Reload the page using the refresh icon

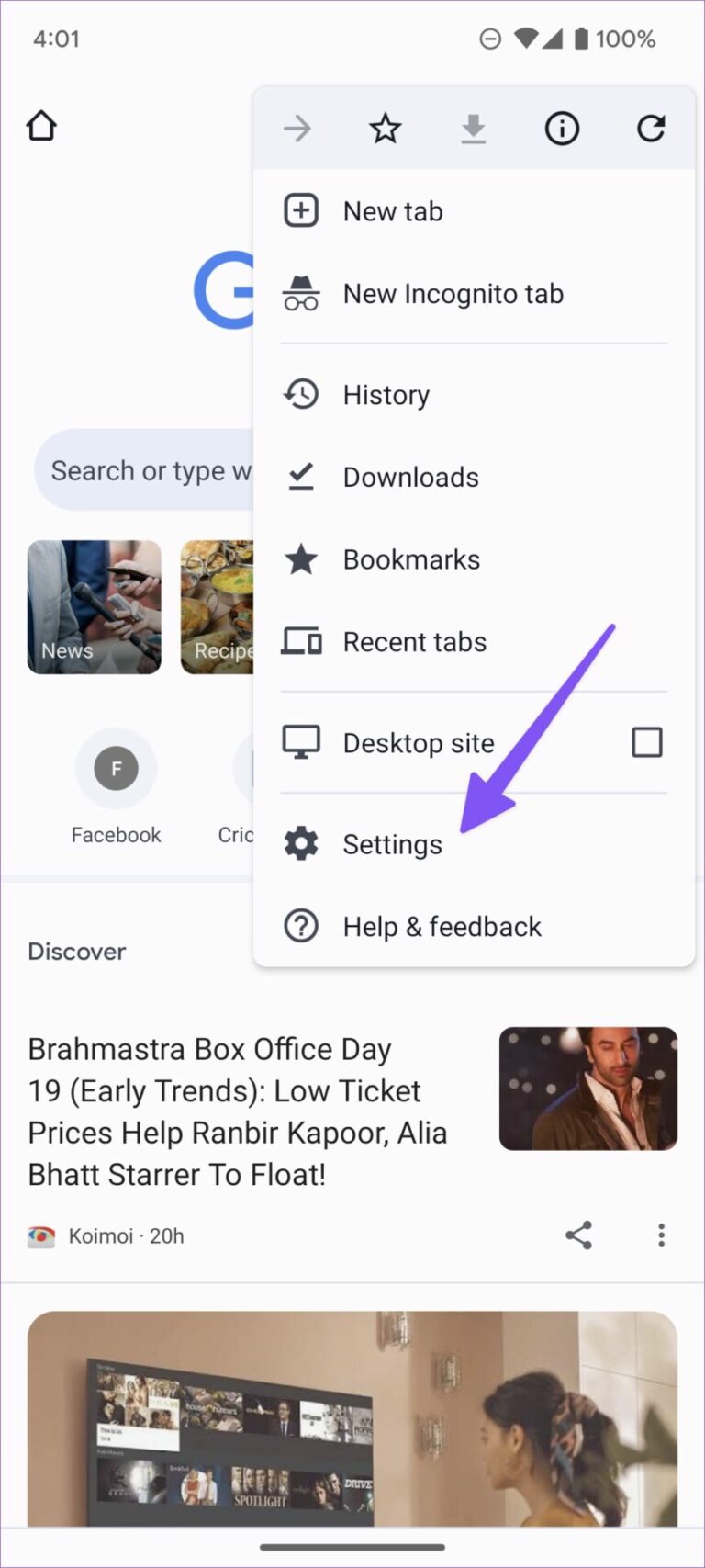(x=650, y=129)
